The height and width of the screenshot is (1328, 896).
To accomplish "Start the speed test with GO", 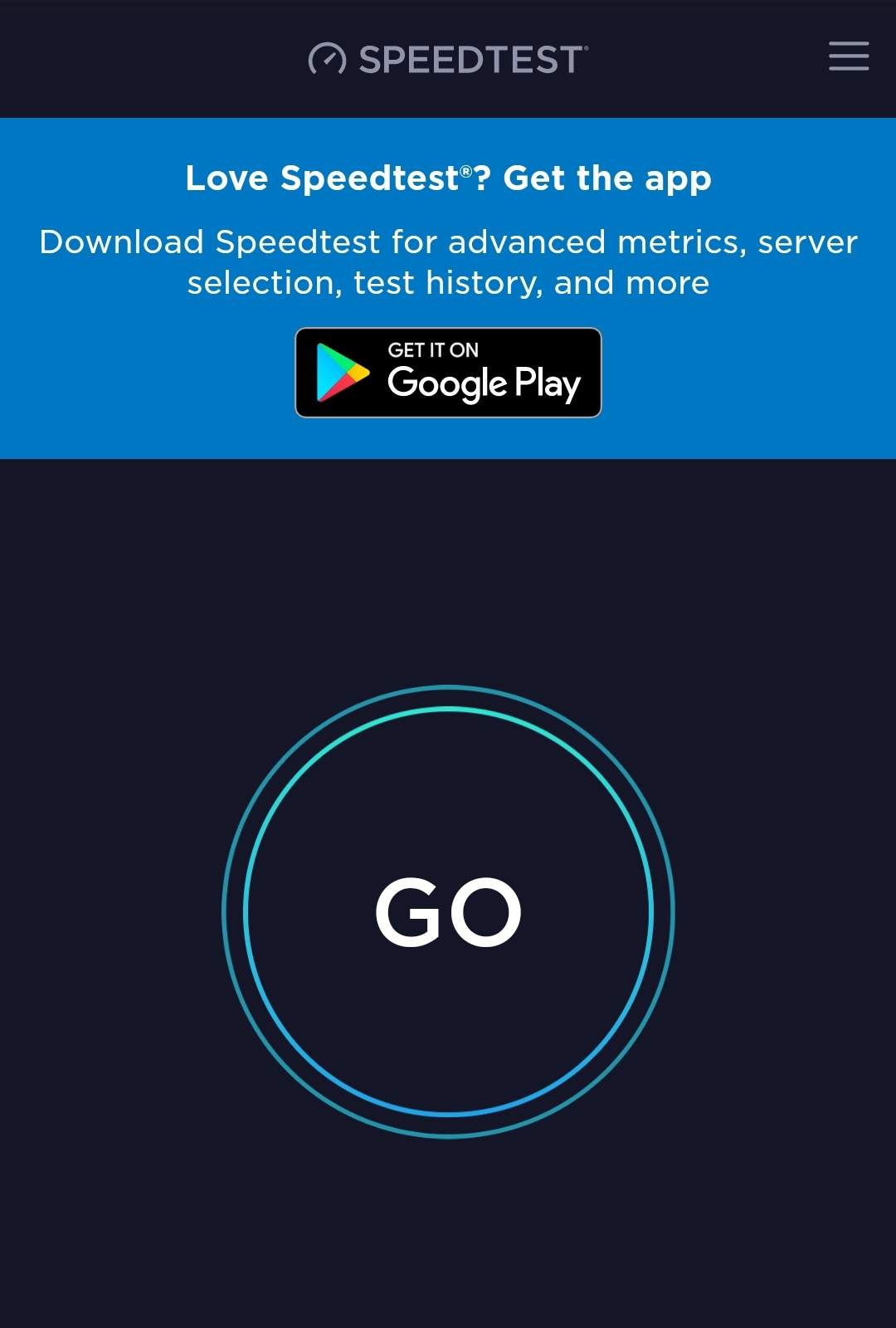I will (448, 911).
